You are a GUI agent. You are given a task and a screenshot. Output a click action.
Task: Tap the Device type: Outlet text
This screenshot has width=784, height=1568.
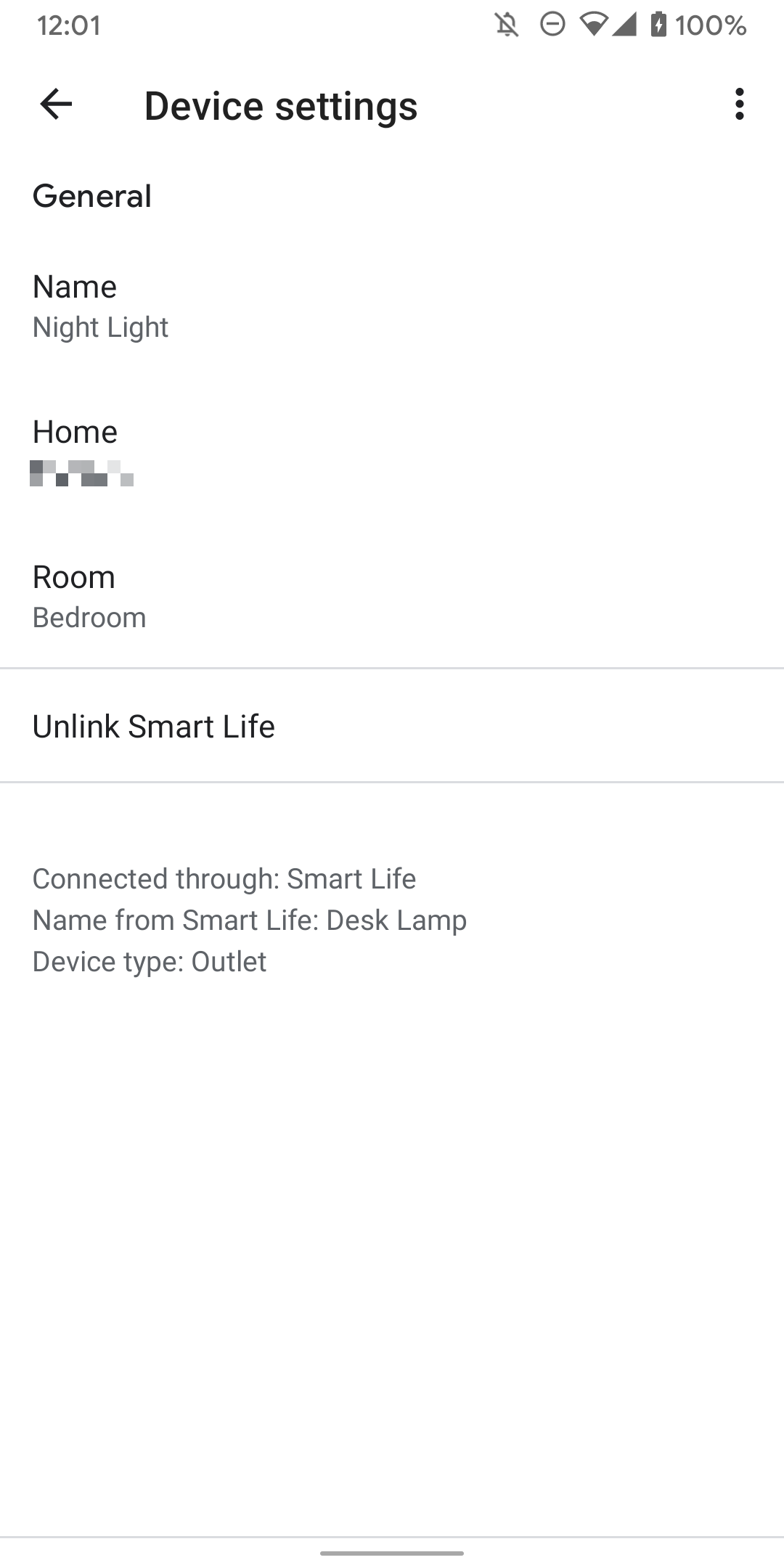coord(149,960)
